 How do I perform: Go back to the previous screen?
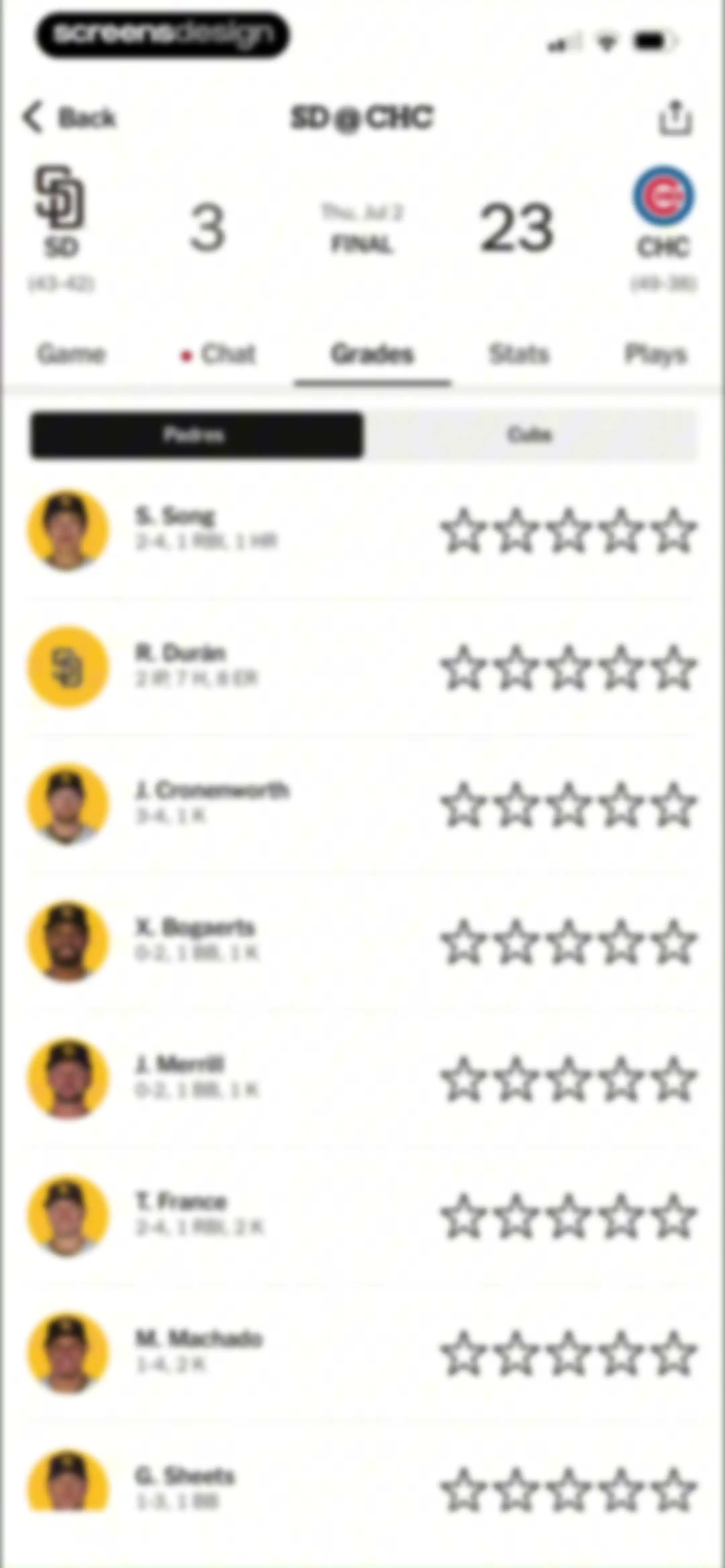coord(69,118)
